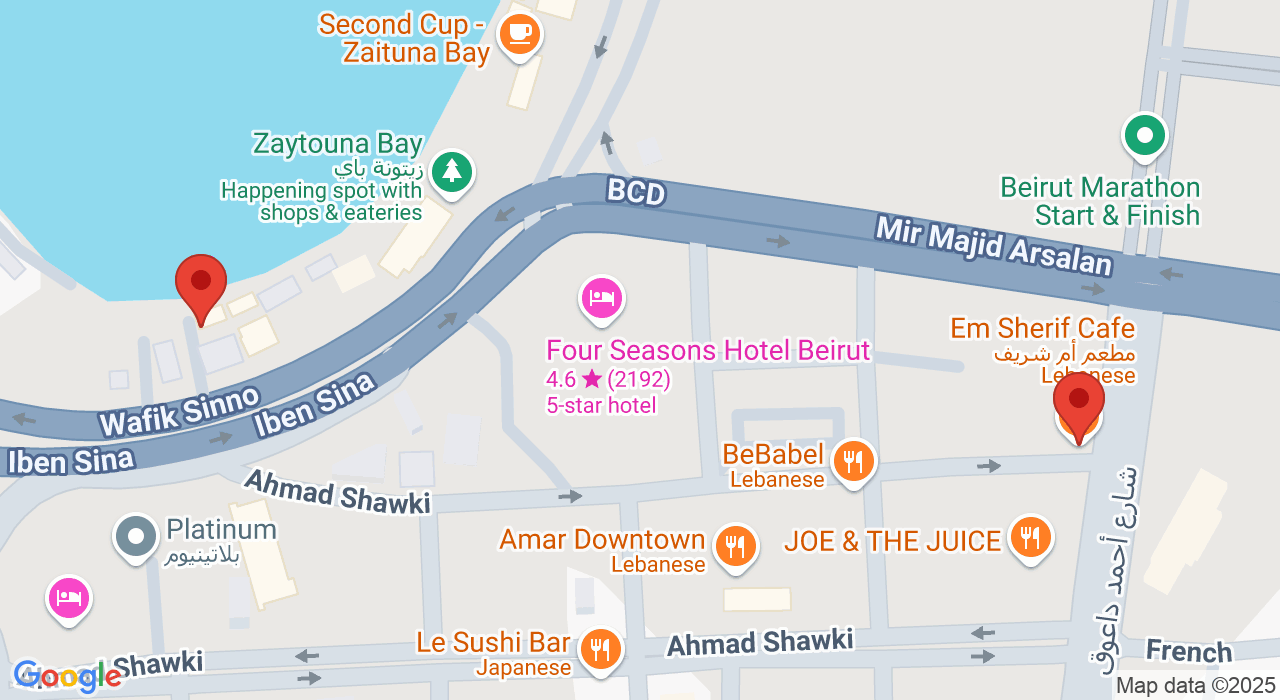Open the pink hotel pin below Platinum
The height and width of the screenshot is (700, 1280).
tap(69, 598)
